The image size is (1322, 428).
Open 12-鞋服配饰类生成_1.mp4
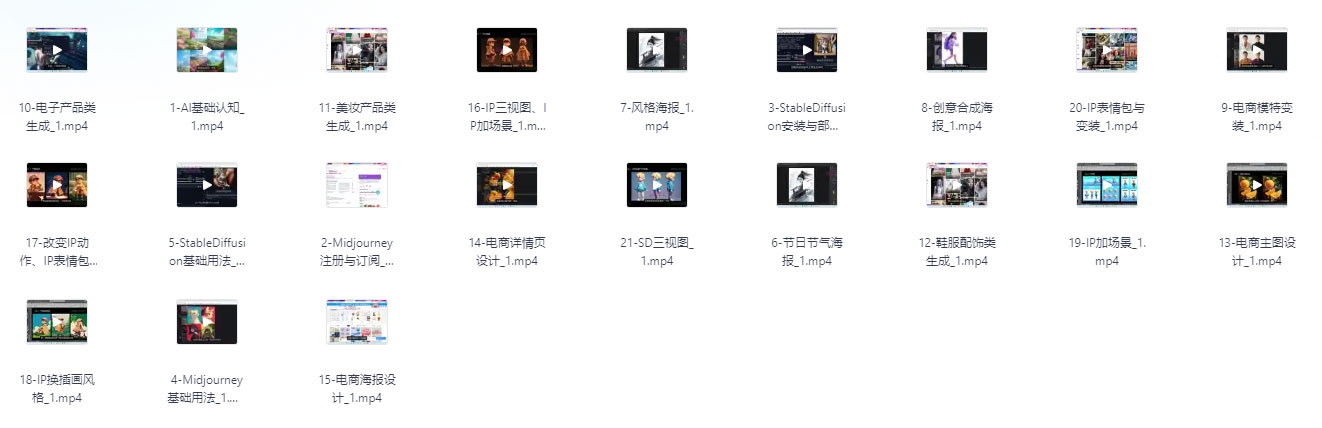point(957,185)
